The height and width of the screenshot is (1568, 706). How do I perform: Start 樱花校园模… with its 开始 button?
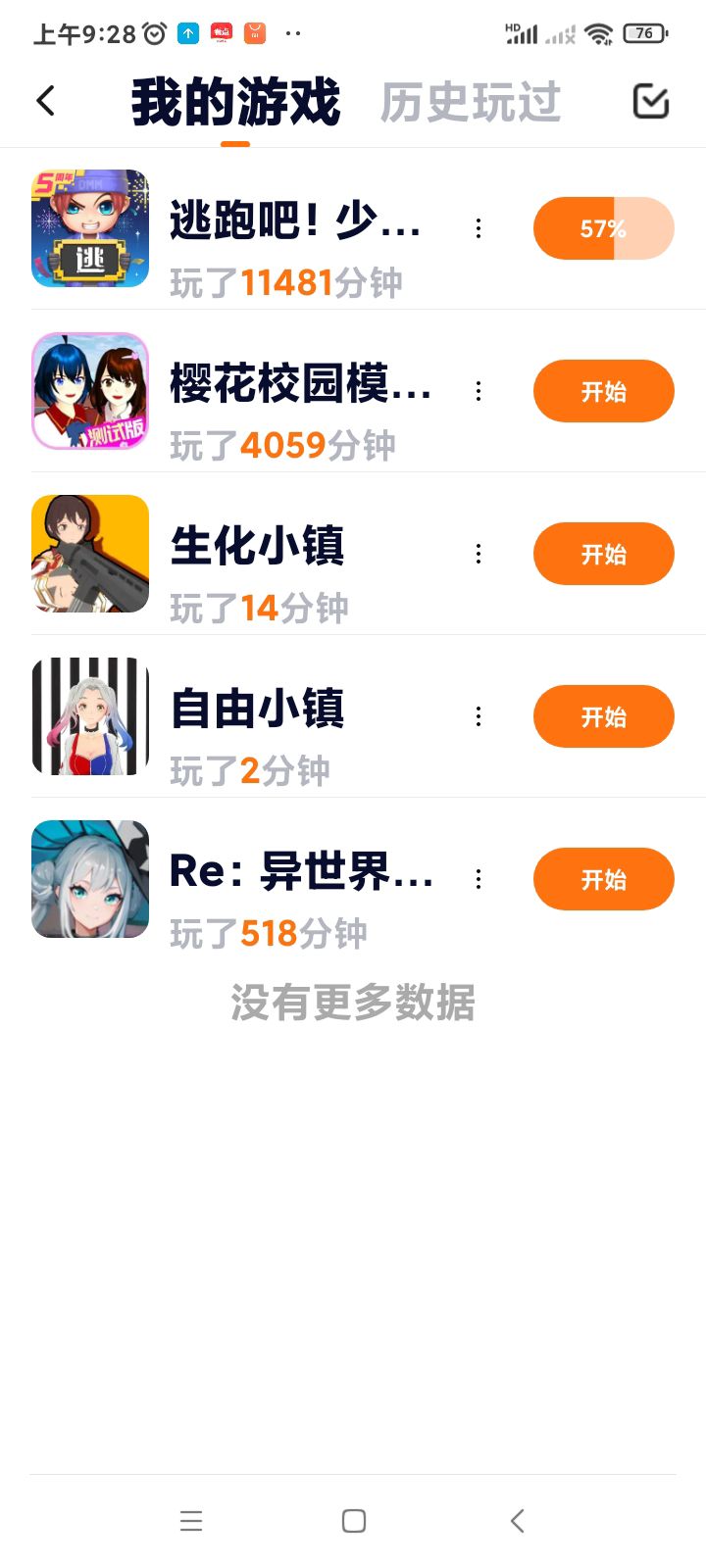[603, 391]
